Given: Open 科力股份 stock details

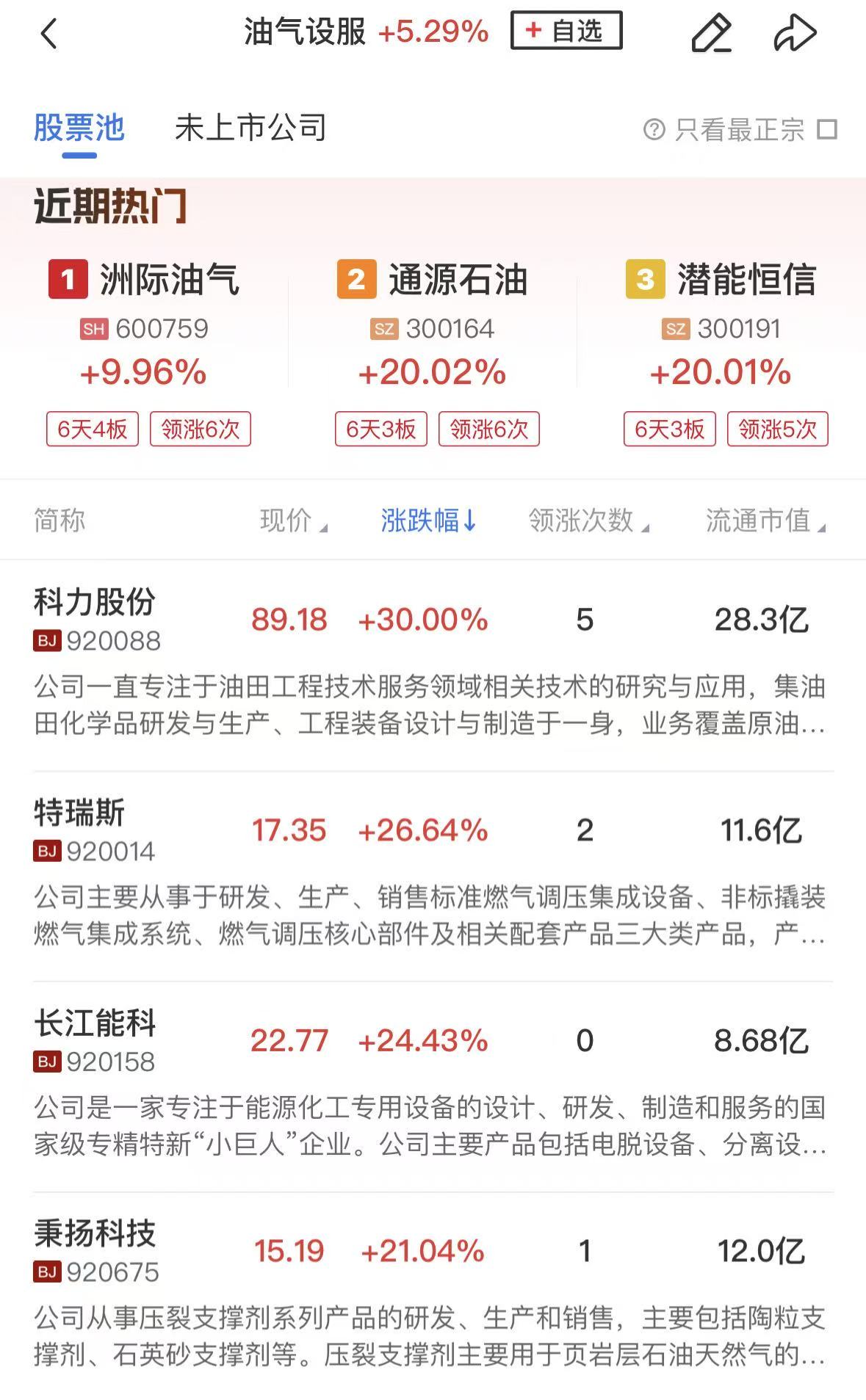Looking at the screenshot, I should pos(95,619).
